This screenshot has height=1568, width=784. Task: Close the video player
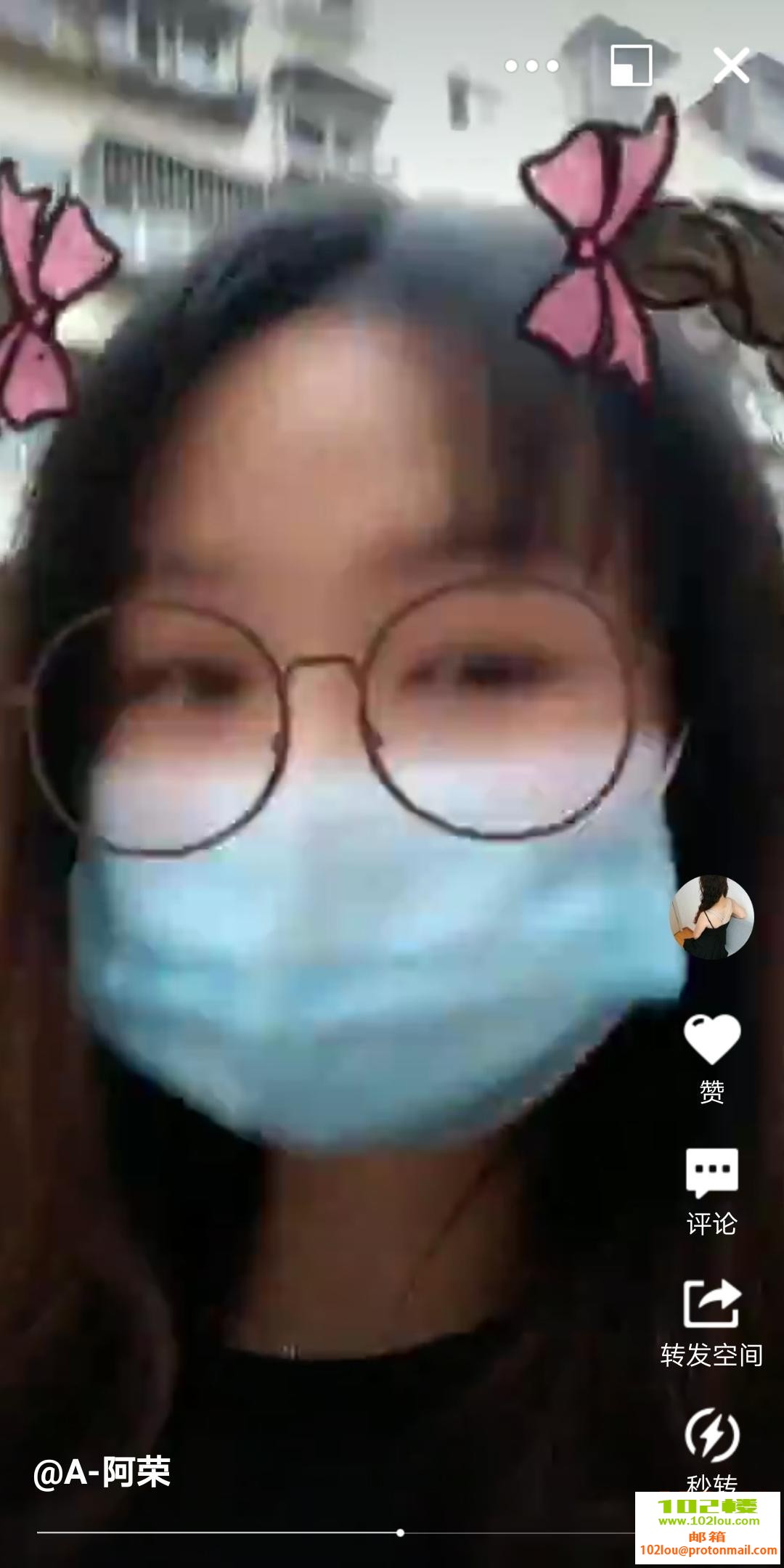coord(731,66)
